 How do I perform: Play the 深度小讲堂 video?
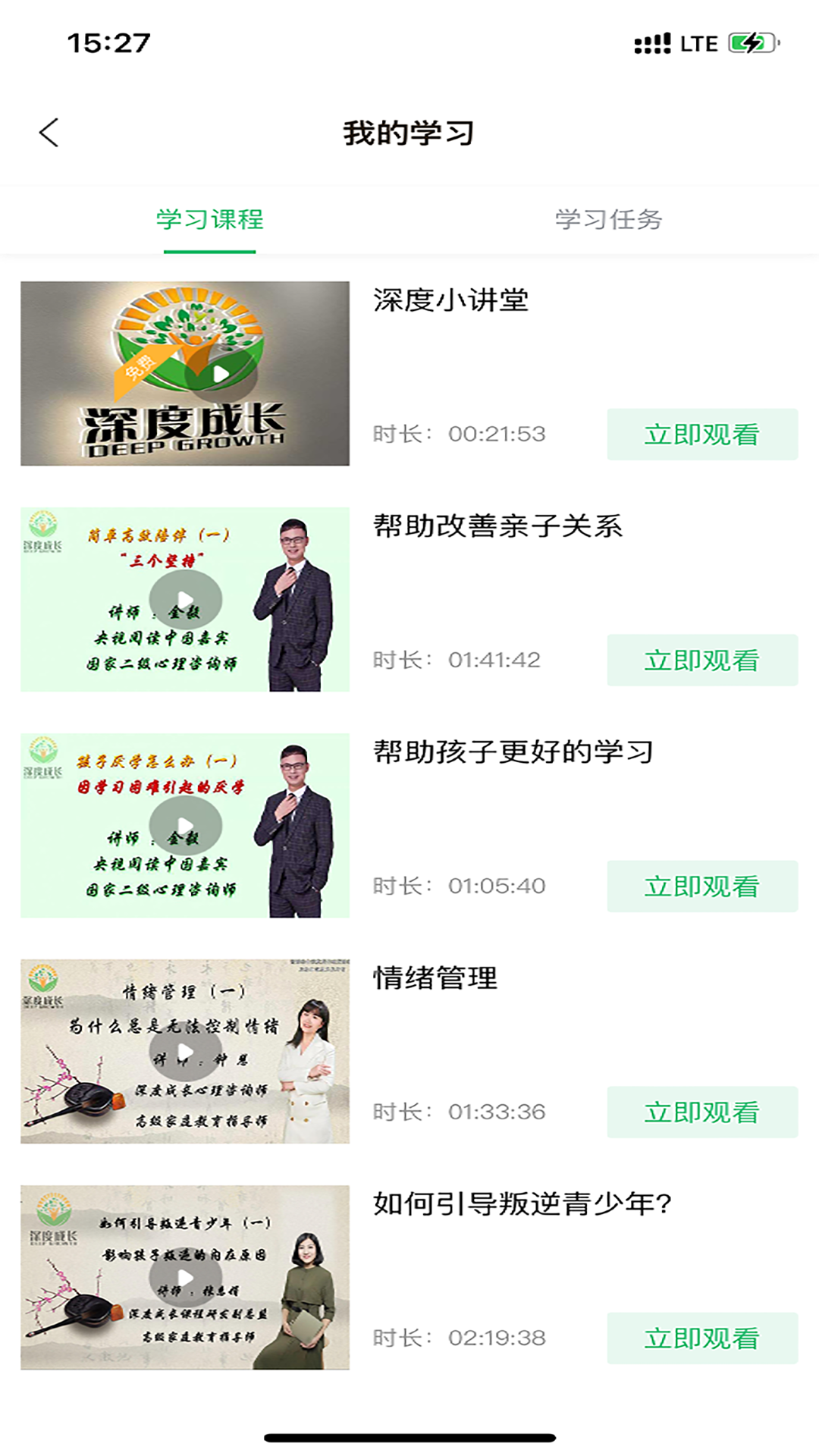click(220, 375)
